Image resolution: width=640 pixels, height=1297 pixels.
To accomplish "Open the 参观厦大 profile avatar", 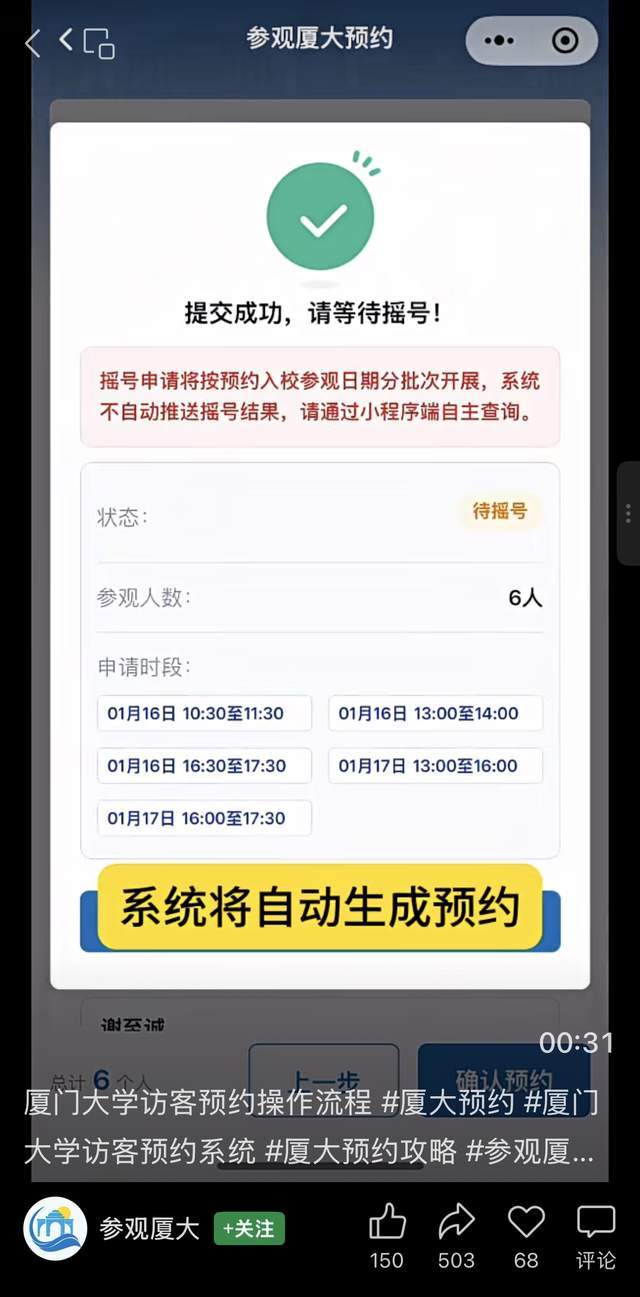I will coord(55,1229).
